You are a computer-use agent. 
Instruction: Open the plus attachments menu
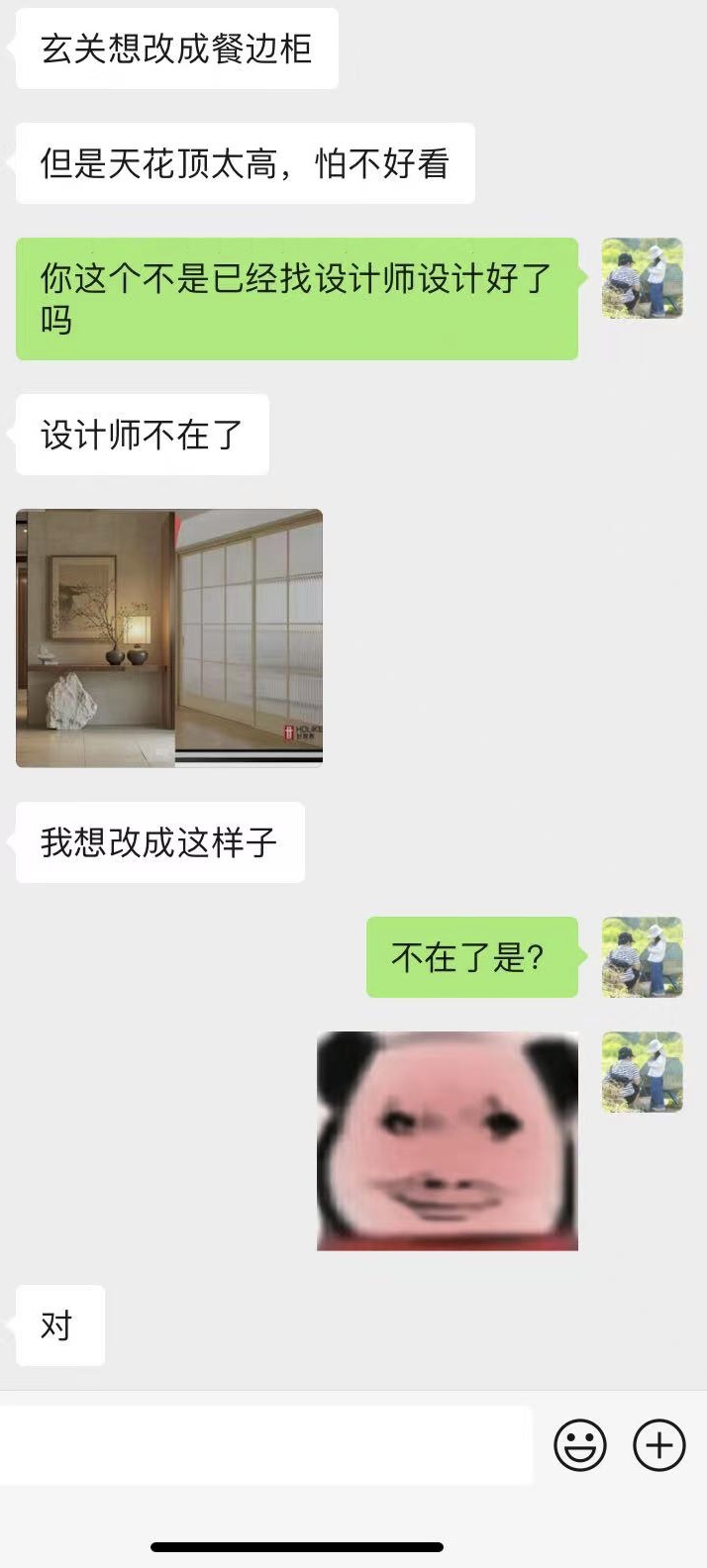(659, 1445)
